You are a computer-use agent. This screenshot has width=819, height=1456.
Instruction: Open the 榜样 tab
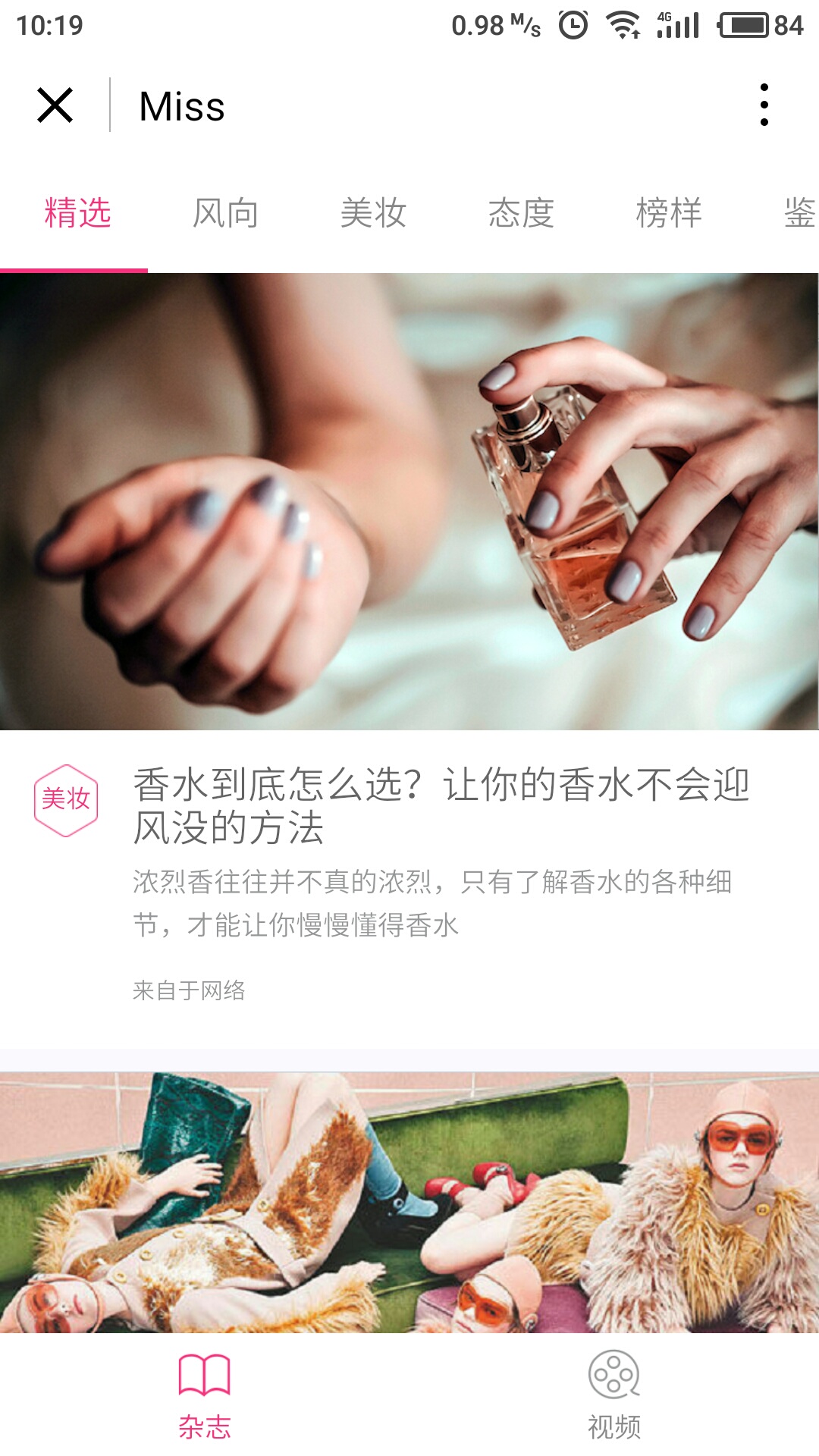tap(669, 213)
